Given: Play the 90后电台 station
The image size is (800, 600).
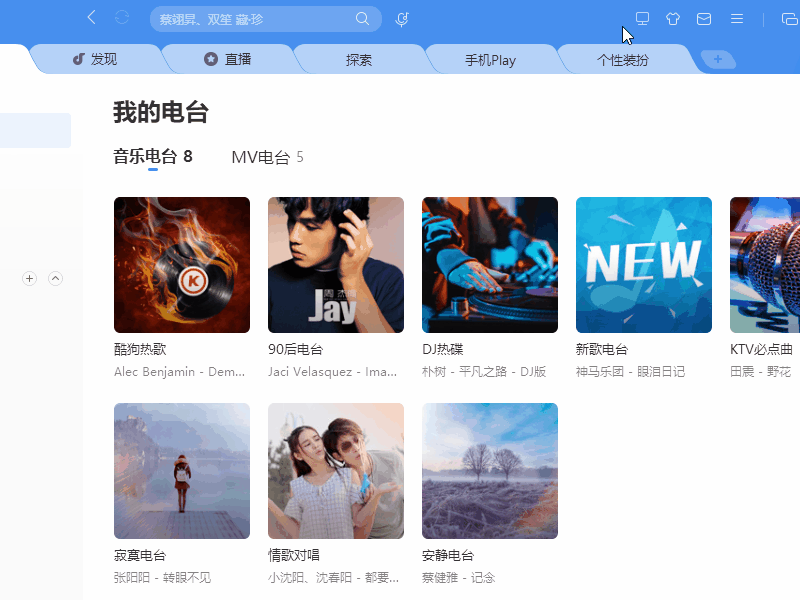Looking at the screenshot, I should [336, 265].
